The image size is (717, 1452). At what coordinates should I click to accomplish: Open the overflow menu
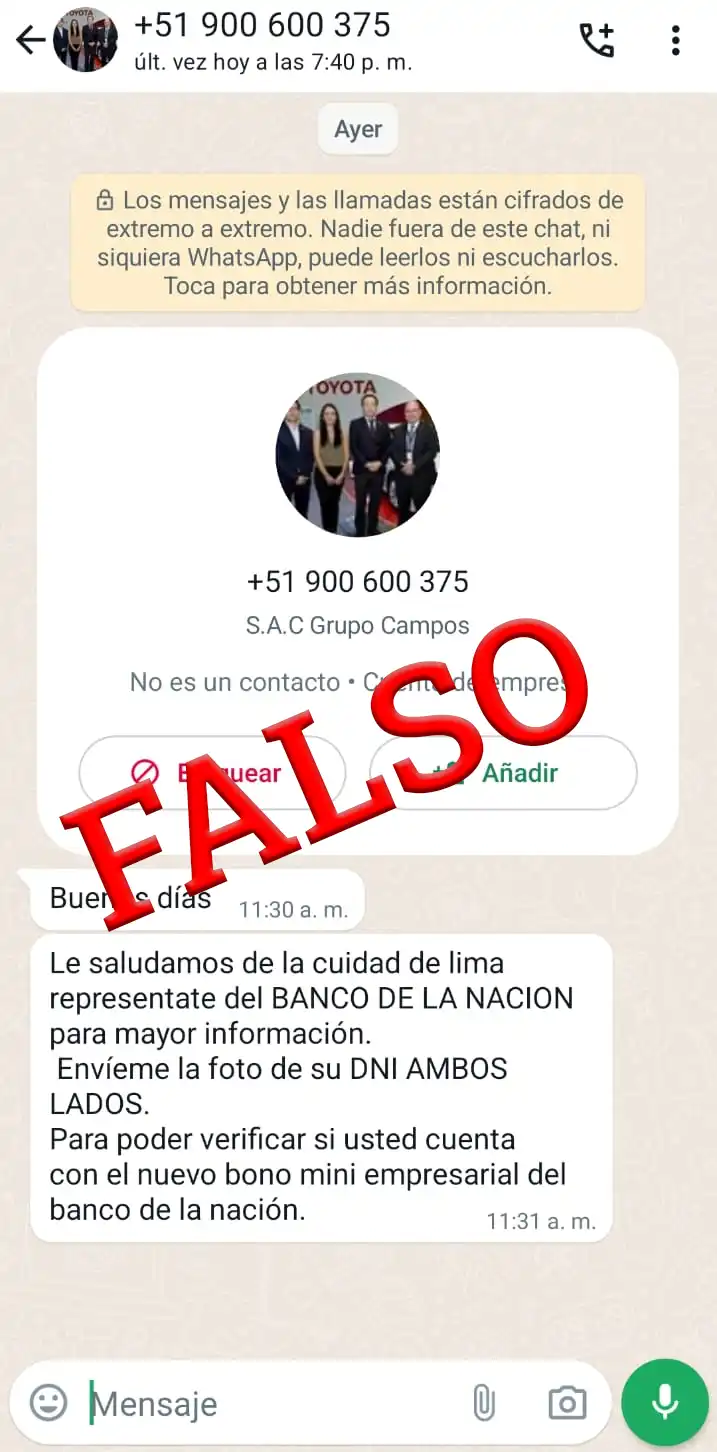tap(676, 40)
